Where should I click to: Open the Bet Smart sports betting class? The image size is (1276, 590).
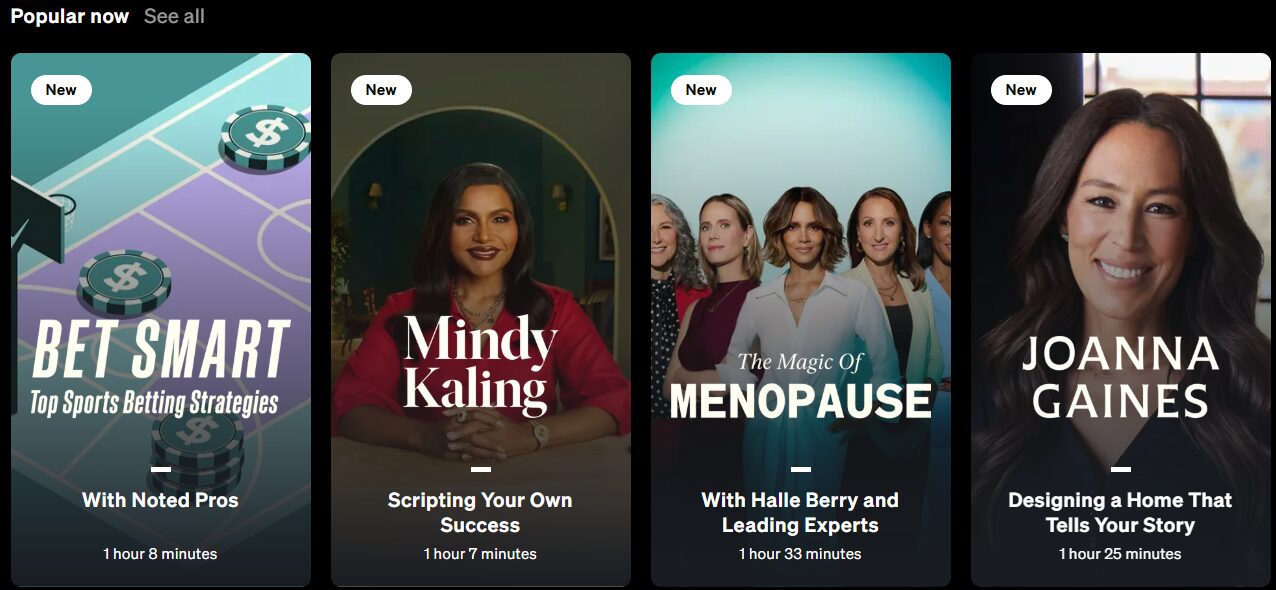160,320
